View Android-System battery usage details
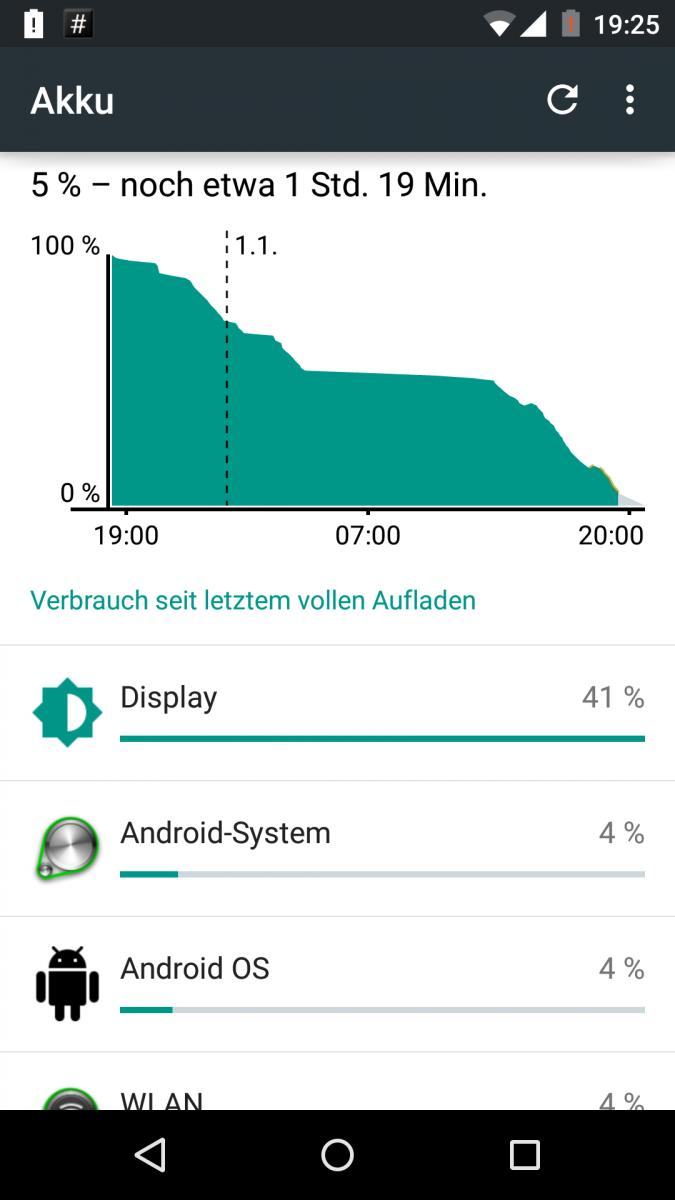Viewport: 675px width, 1200px height. click(x=337, y=848)
